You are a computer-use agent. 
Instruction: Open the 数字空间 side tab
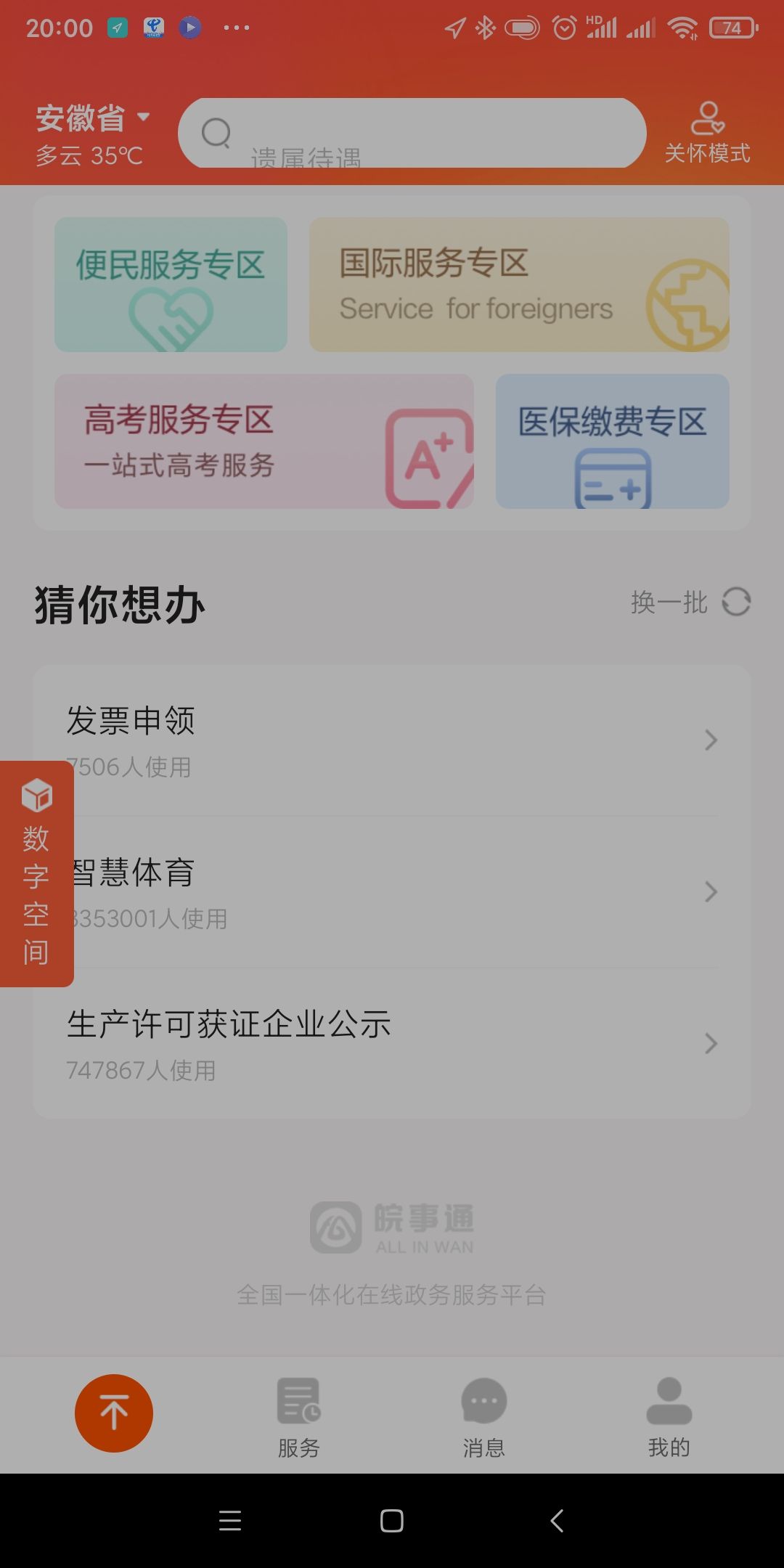click(36, 874)
